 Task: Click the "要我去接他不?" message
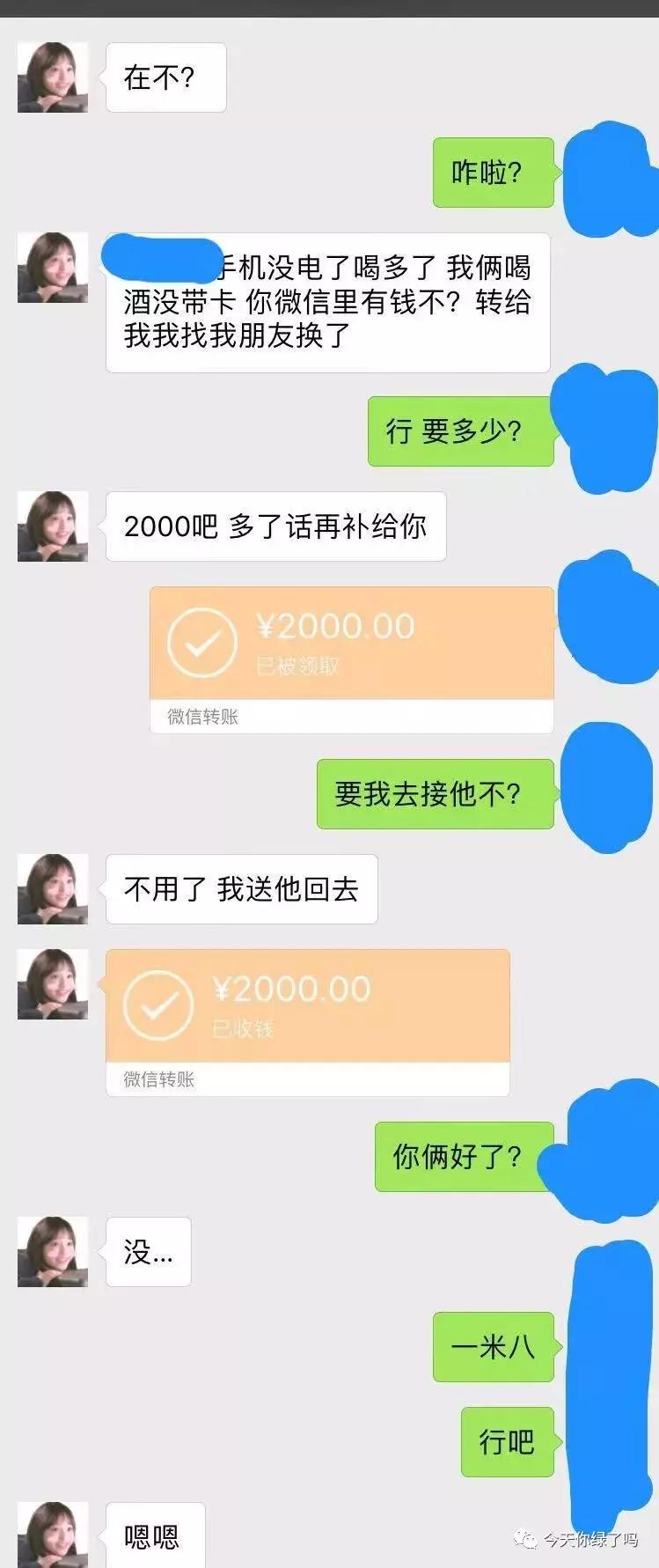point(434,795)
